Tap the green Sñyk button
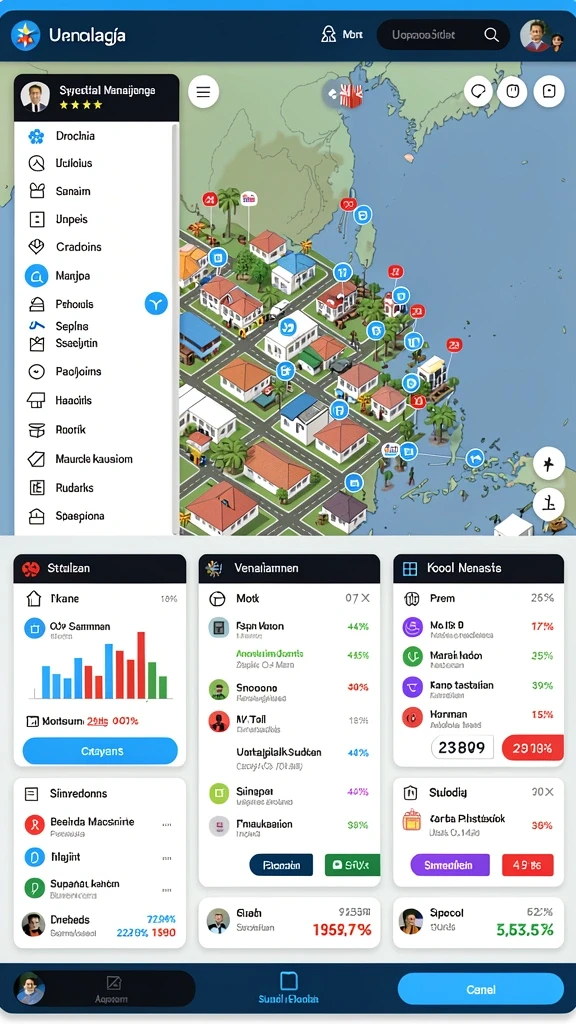Viewport: 576px width, 1024px height. 352,865
